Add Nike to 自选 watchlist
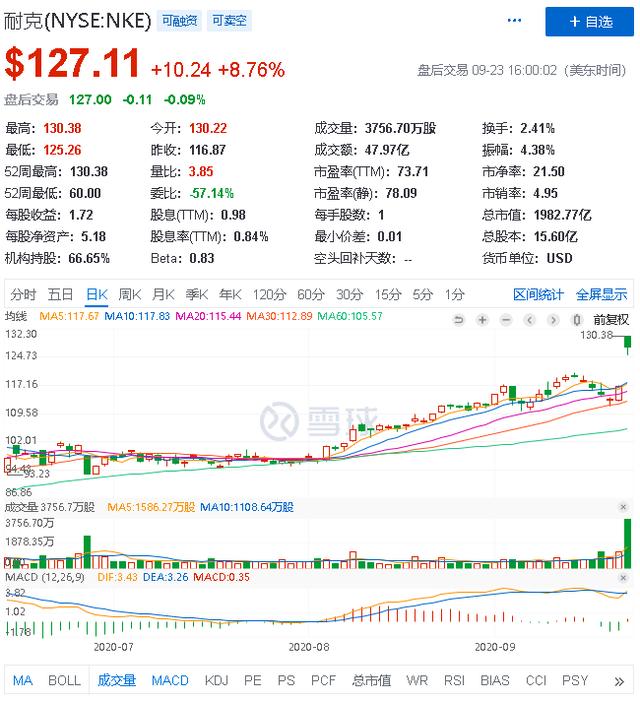 (590, 21)
